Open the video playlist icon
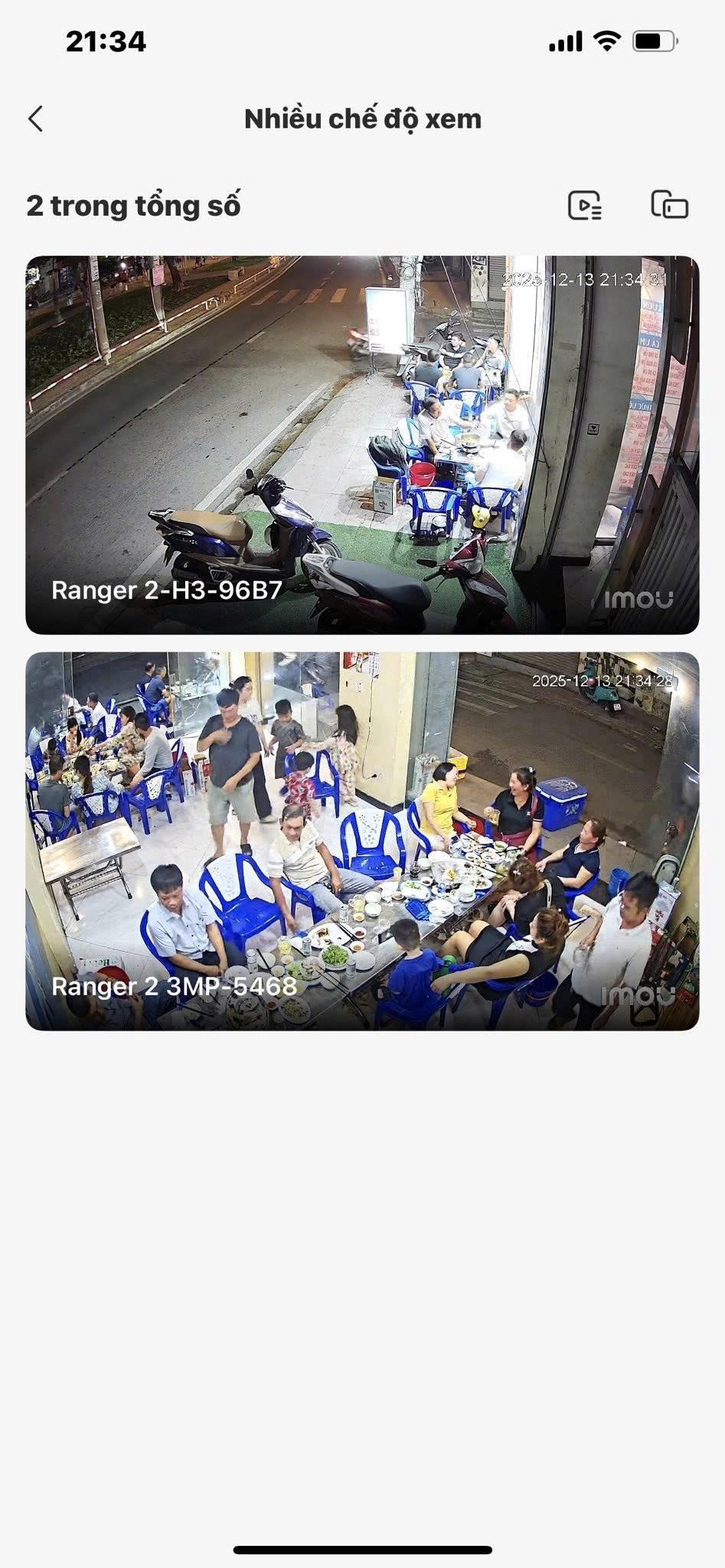 (x=585, y=205)
